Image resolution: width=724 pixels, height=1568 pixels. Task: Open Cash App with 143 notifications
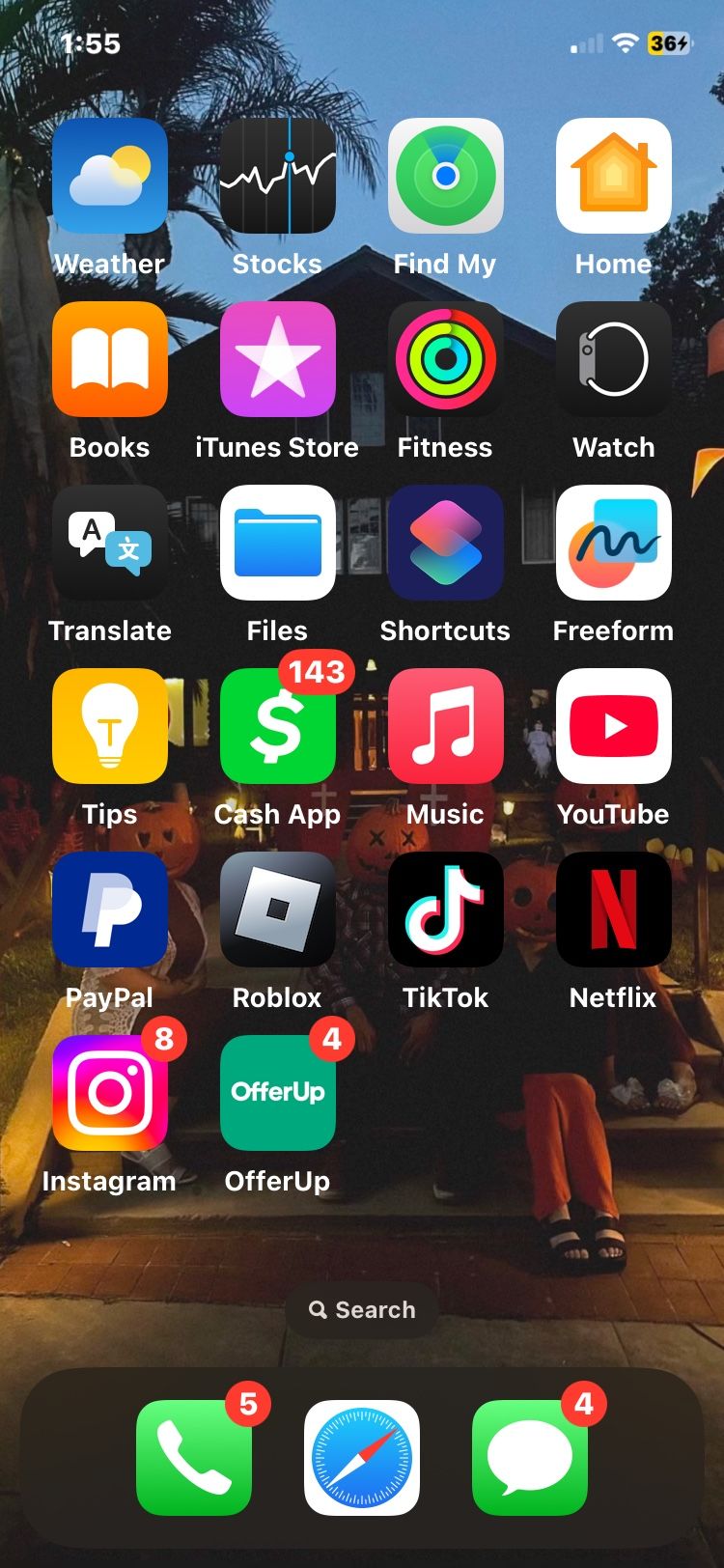tap(278, 726)
